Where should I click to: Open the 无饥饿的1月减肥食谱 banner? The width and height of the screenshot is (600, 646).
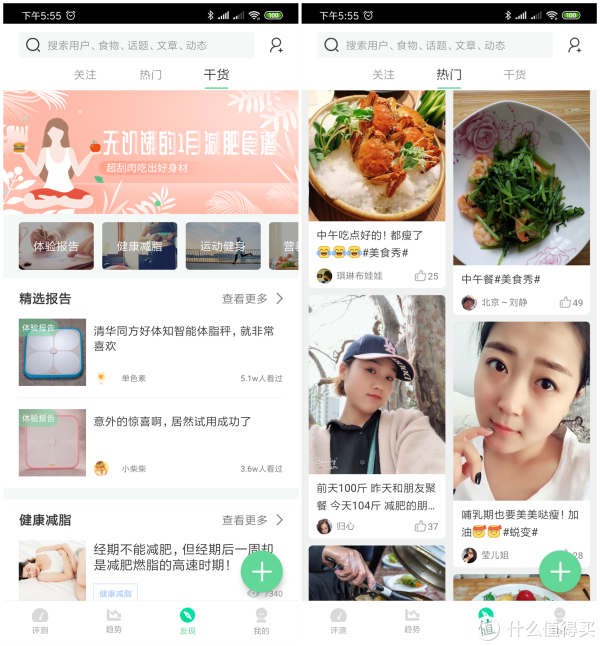[150, 152]
